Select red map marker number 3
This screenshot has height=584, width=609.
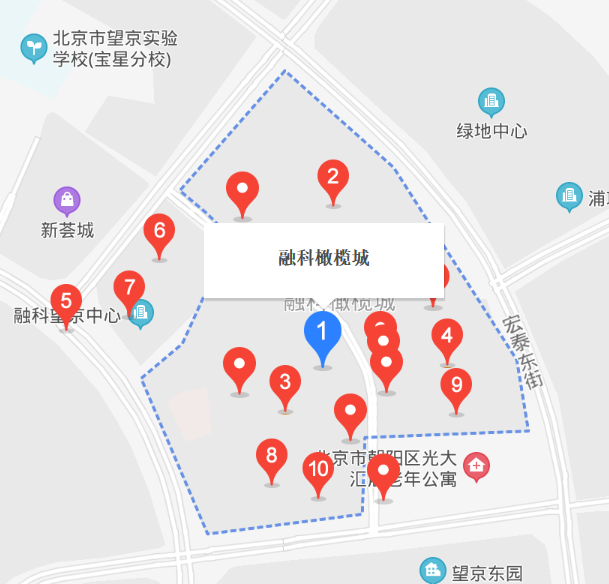[285, 384]
